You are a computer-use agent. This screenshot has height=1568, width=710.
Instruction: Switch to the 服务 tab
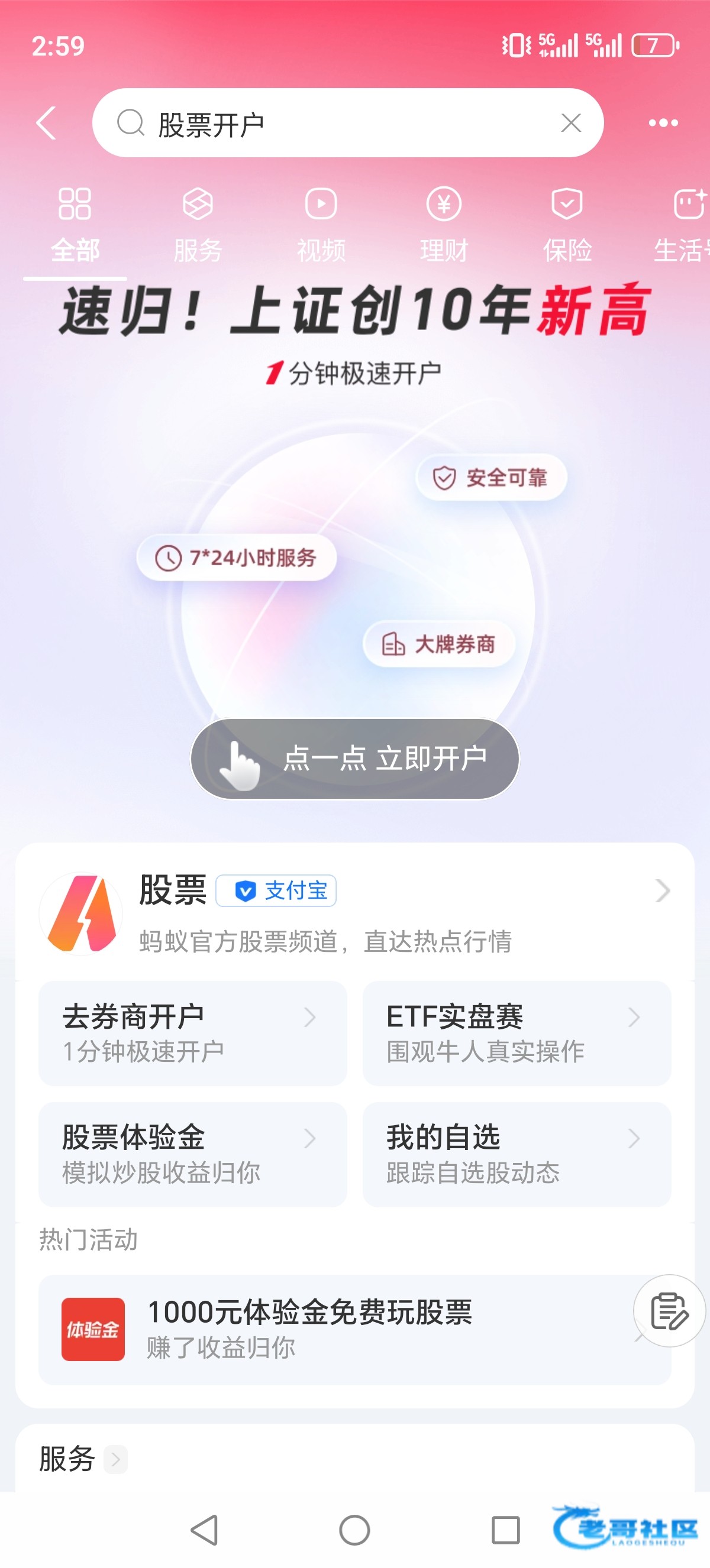[x=198, y=225]
